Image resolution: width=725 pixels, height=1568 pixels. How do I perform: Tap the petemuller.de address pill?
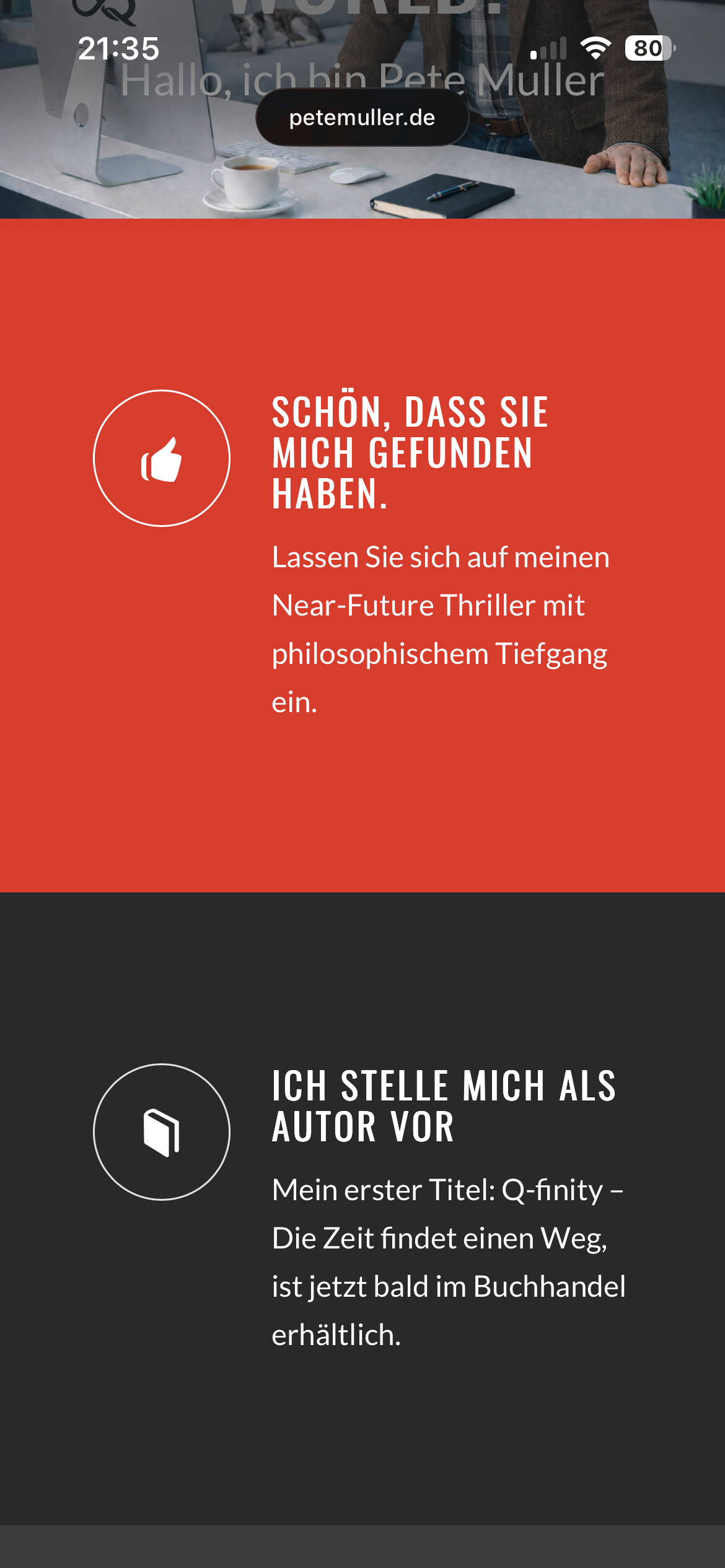(x=362, y=118)
